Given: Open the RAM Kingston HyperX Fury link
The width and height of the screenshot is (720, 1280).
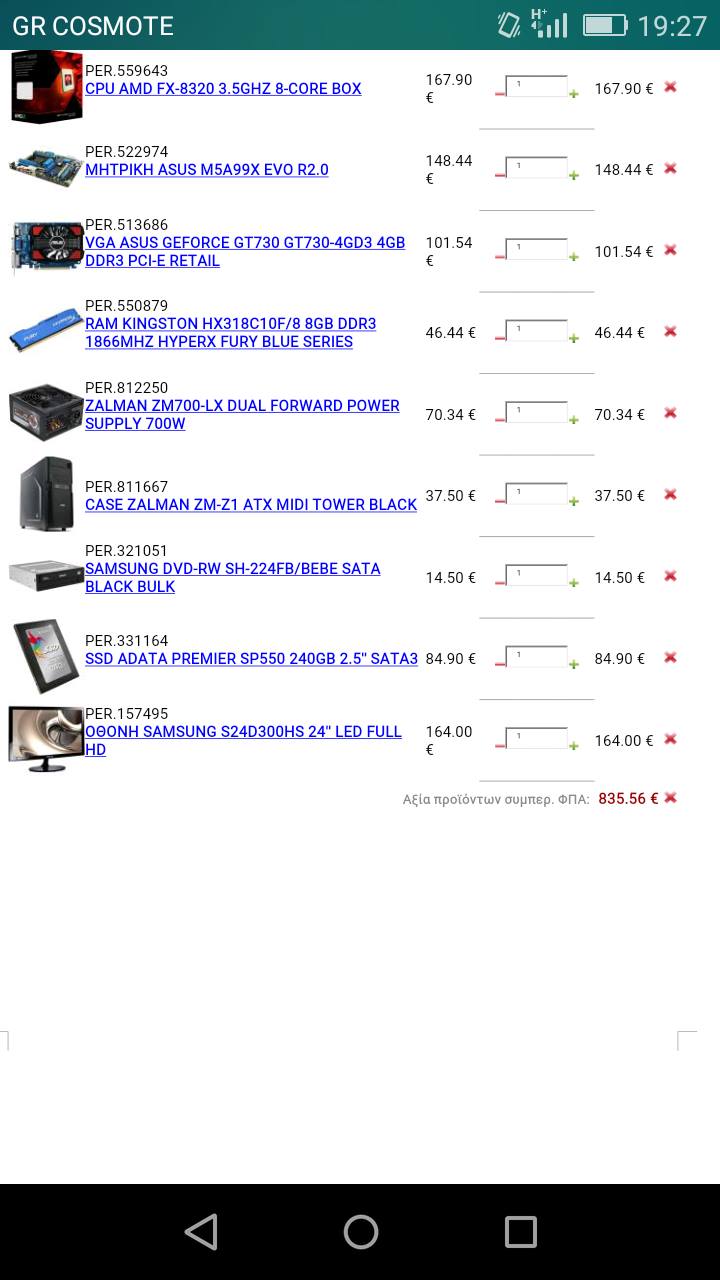Looking at the screenshot, I should (231, 333).
